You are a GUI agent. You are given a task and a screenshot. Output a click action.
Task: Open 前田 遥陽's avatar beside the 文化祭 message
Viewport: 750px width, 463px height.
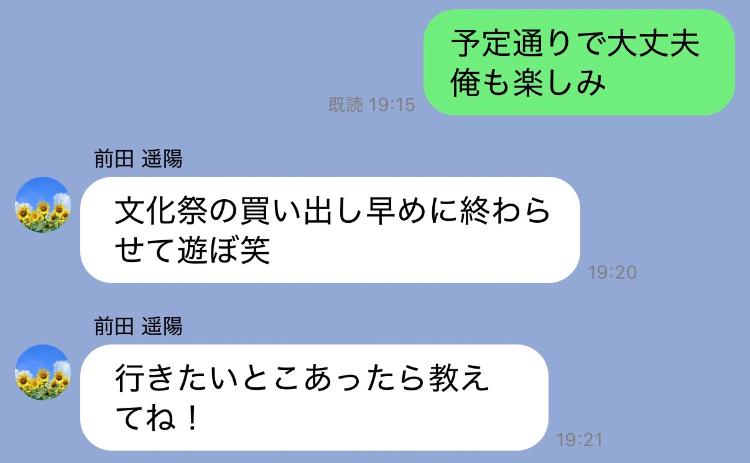pos(43,205)
